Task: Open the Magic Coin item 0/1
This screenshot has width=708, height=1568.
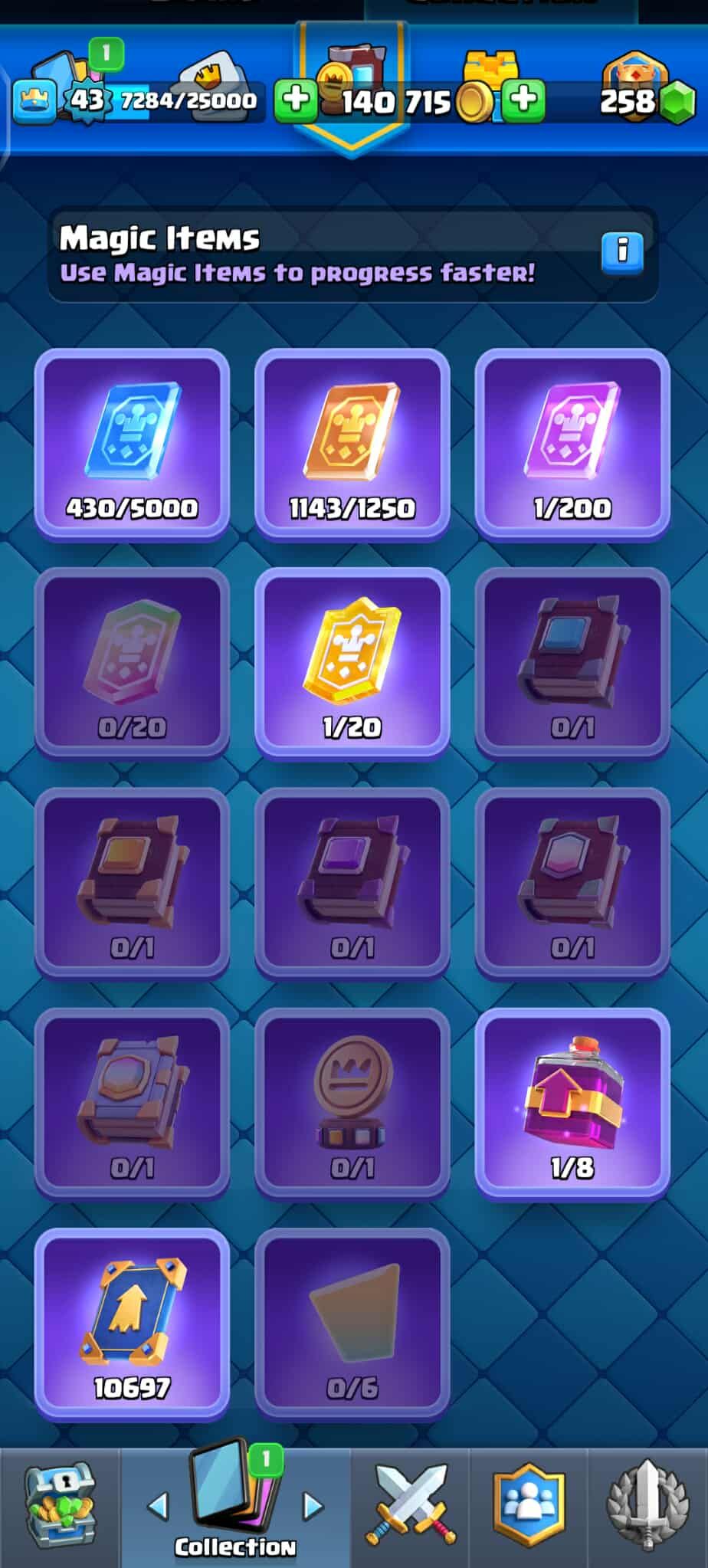Action: (352, 1104)
